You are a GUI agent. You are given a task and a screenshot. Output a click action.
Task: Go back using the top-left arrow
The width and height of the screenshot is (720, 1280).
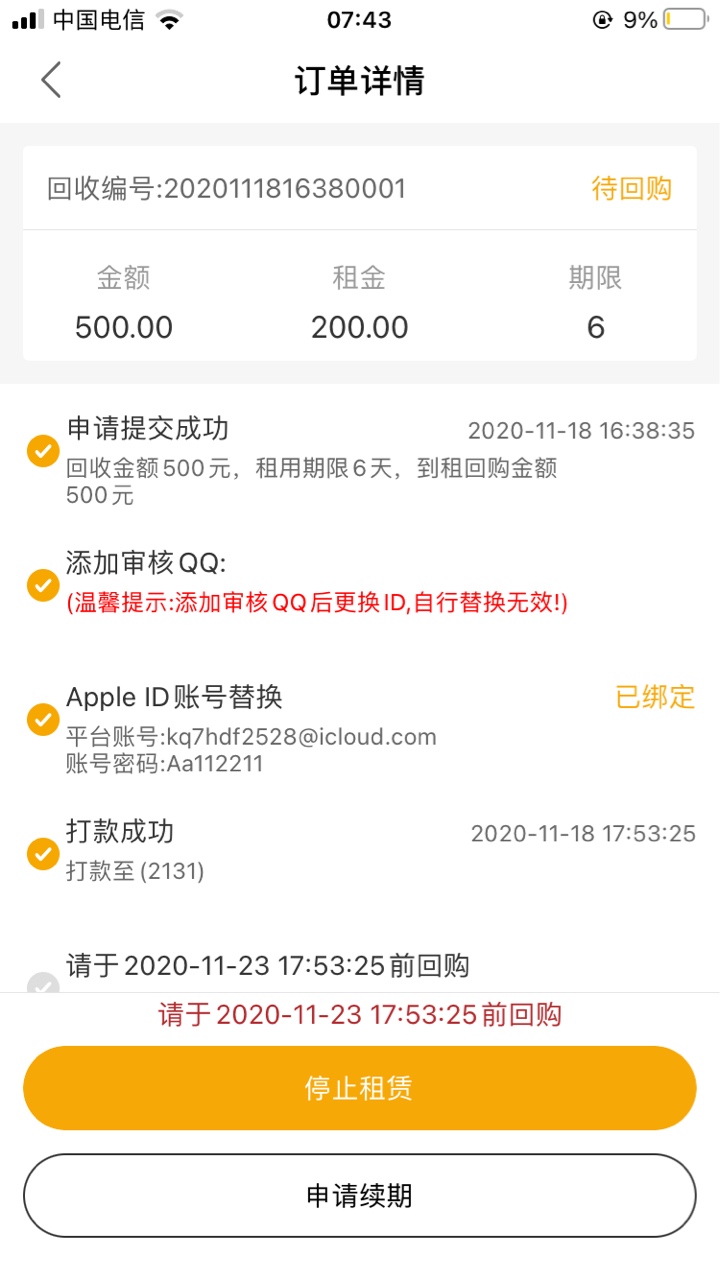51,80
